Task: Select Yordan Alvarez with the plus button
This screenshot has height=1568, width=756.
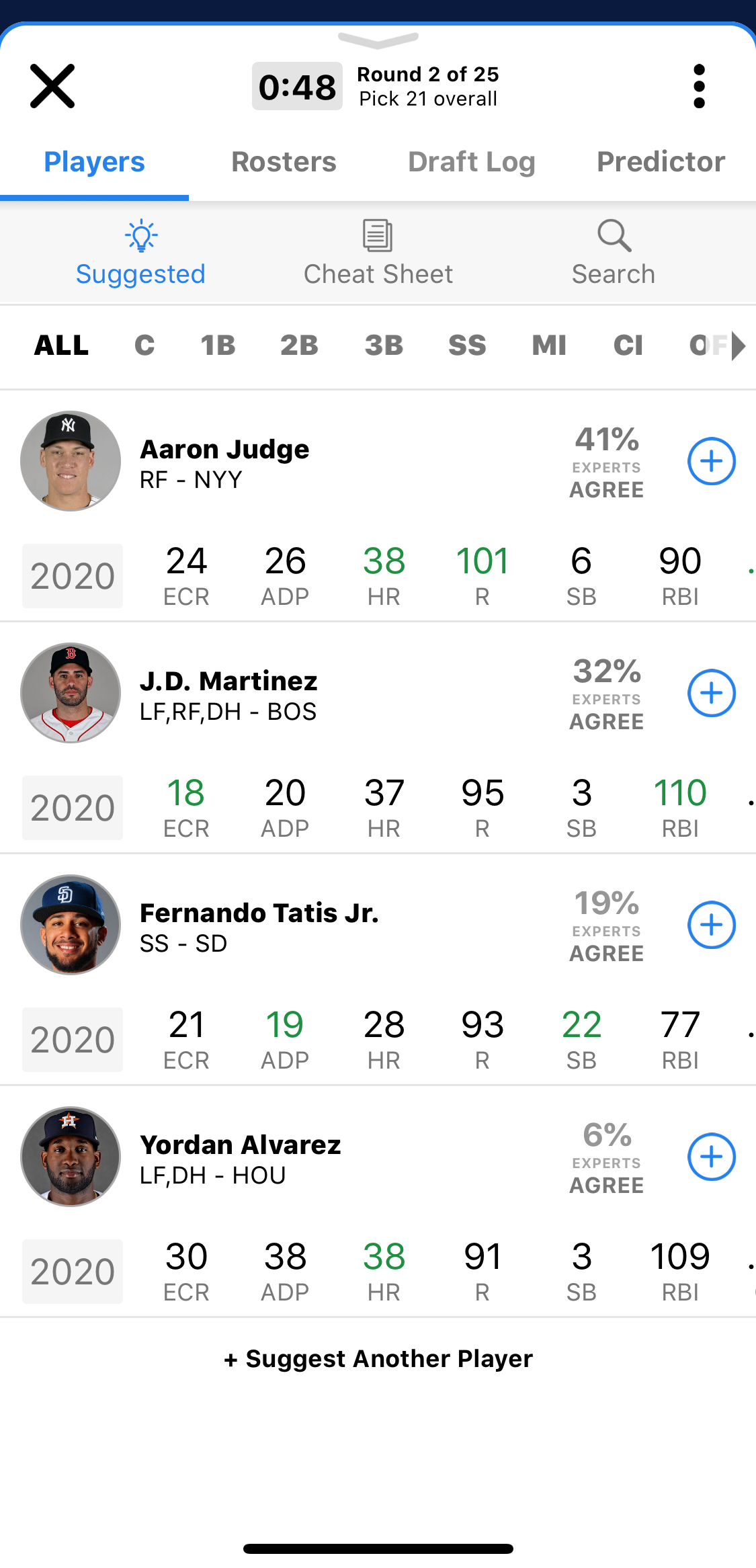Action: [711, 1157]
